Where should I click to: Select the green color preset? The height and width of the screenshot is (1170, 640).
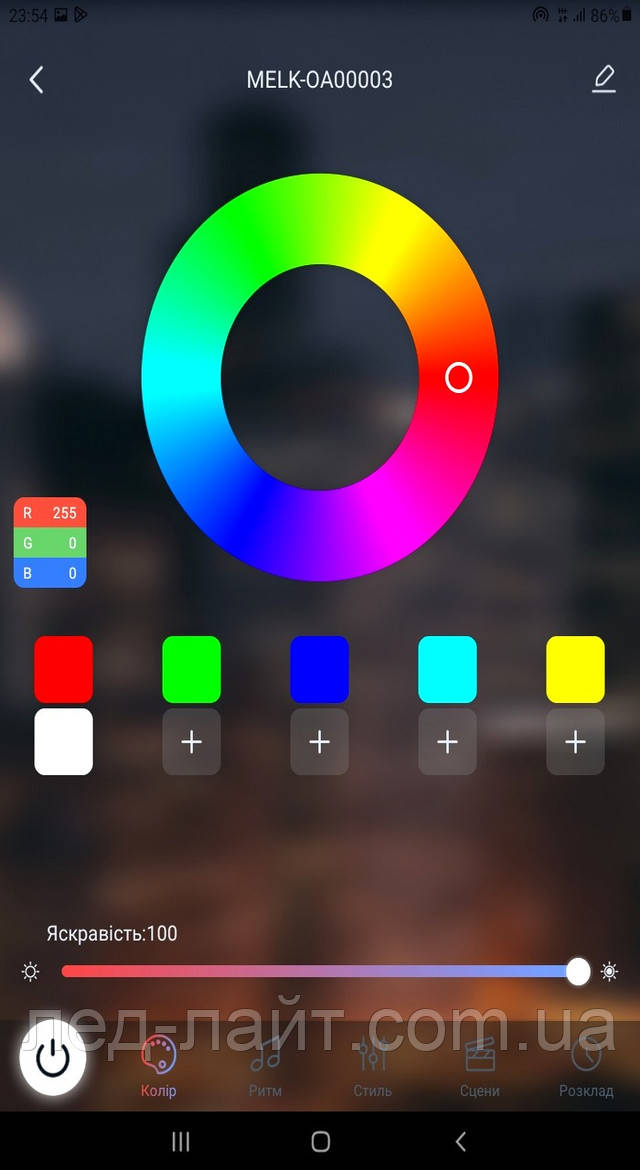click(192, 669)
